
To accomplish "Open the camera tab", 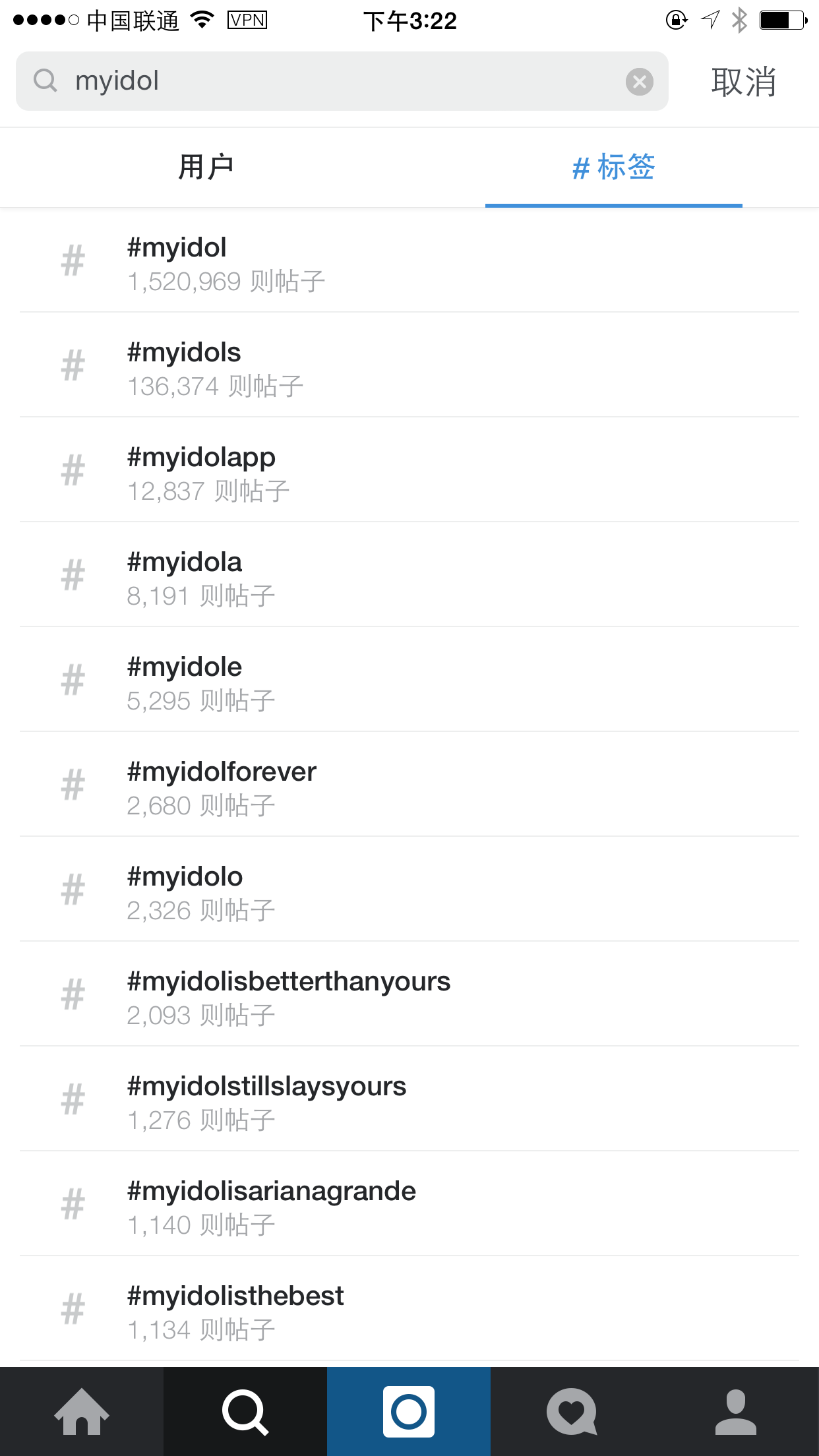I will pos(409,1412).
